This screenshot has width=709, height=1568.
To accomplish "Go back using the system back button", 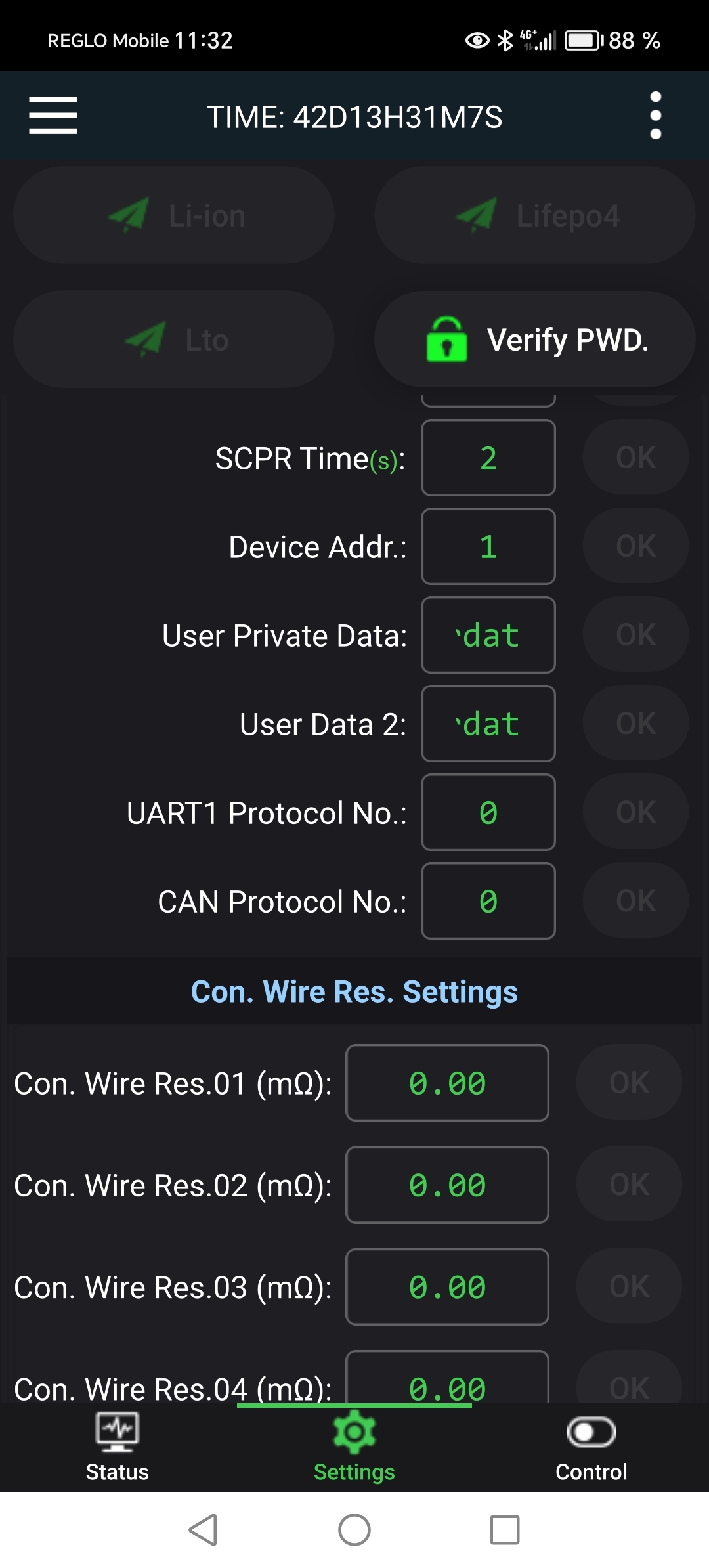I will [204, 1530].
